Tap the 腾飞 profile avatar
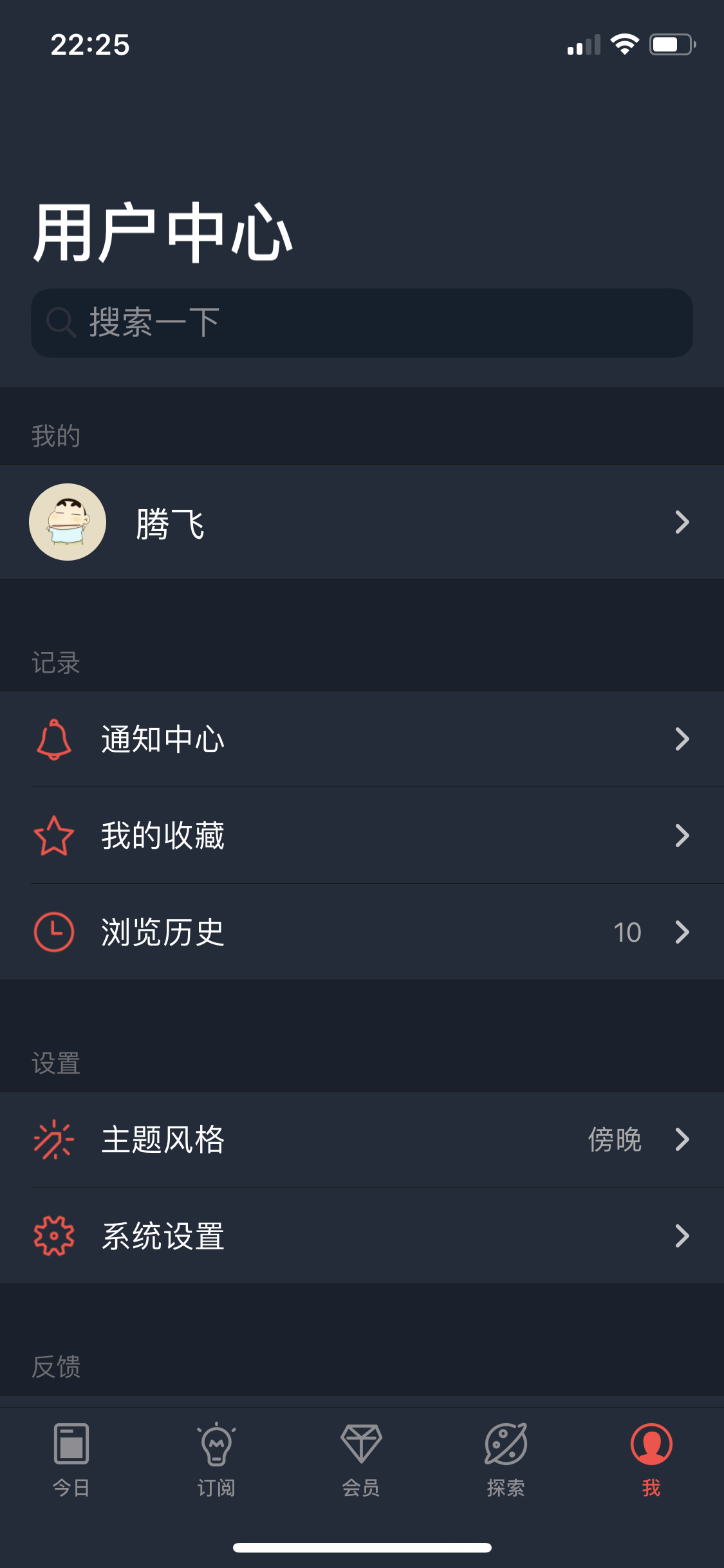 click(67, 521)
